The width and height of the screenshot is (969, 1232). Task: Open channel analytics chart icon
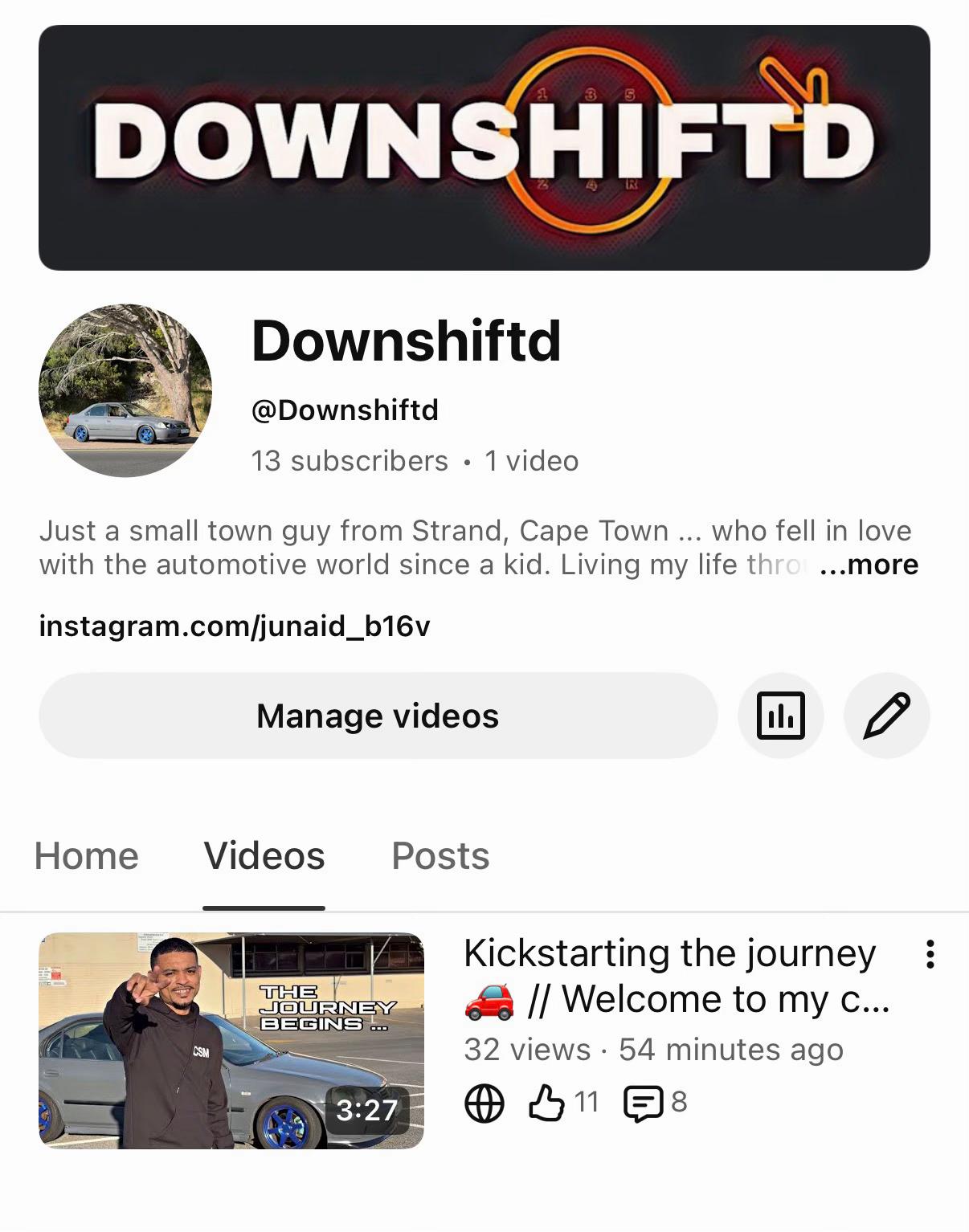[x=780, y=716]
